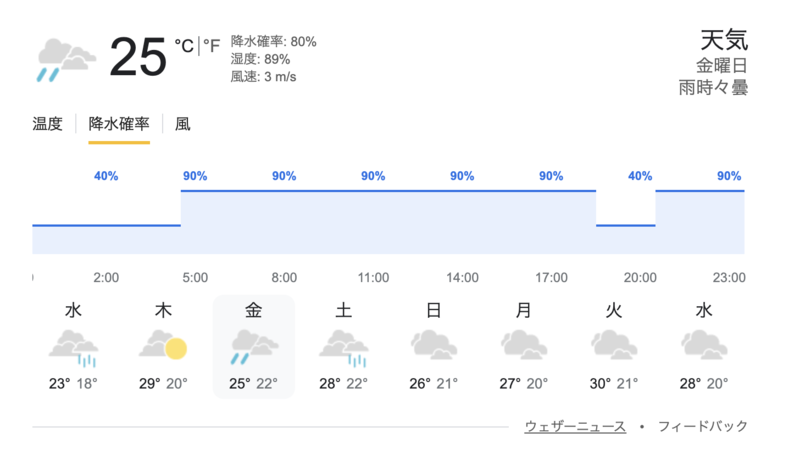Switch to the 温度 tab
Viewport: 800px width, 461px height.
pyautogui.click(x=47, y=124)
